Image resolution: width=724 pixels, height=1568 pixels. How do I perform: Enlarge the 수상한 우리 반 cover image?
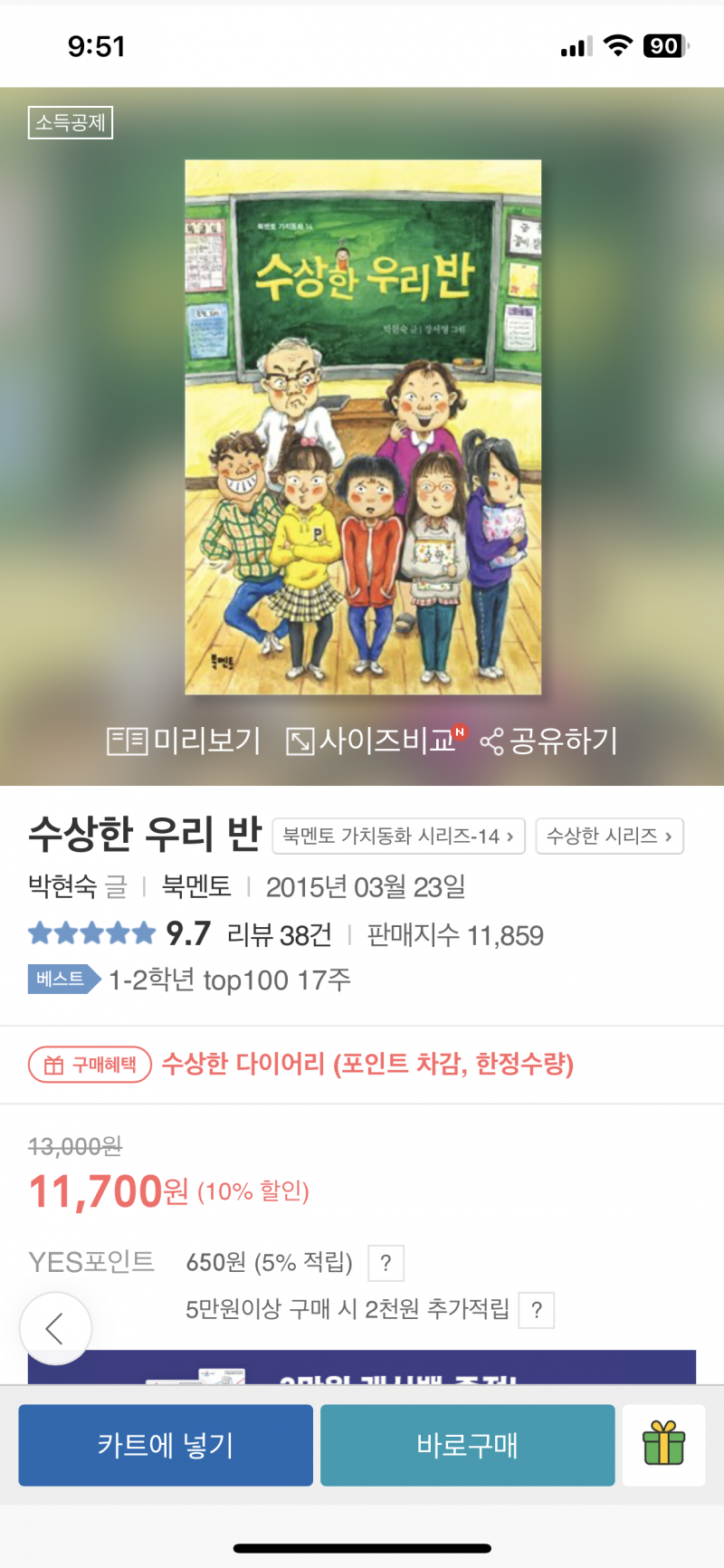pyautogui.click(x=363, y=427)
